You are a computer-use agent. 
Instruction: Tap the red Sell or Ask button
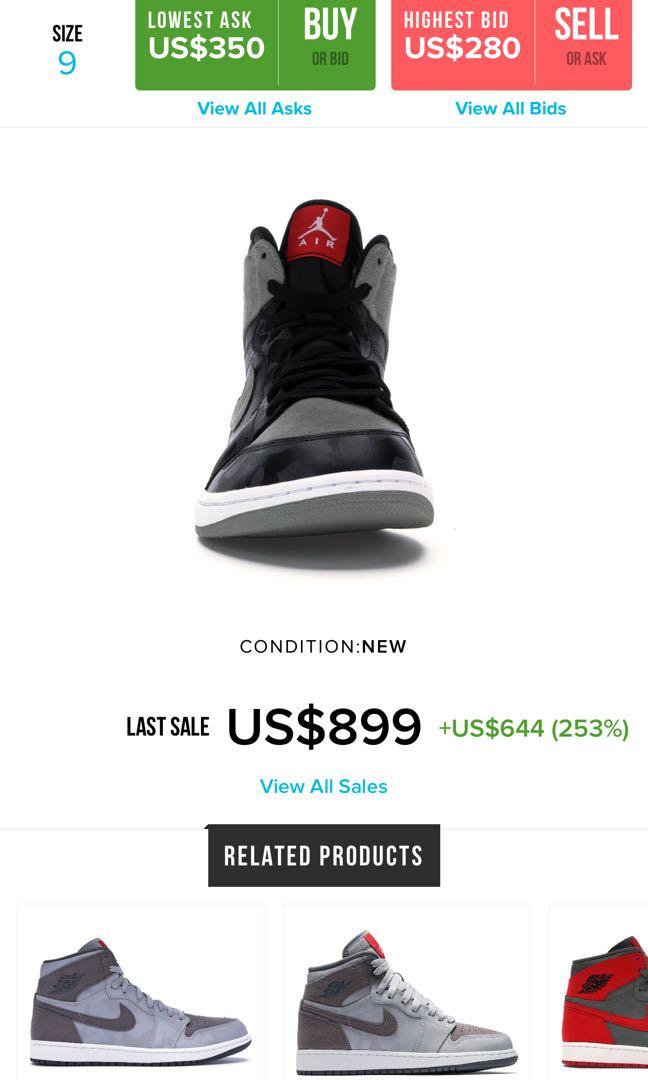511,45
